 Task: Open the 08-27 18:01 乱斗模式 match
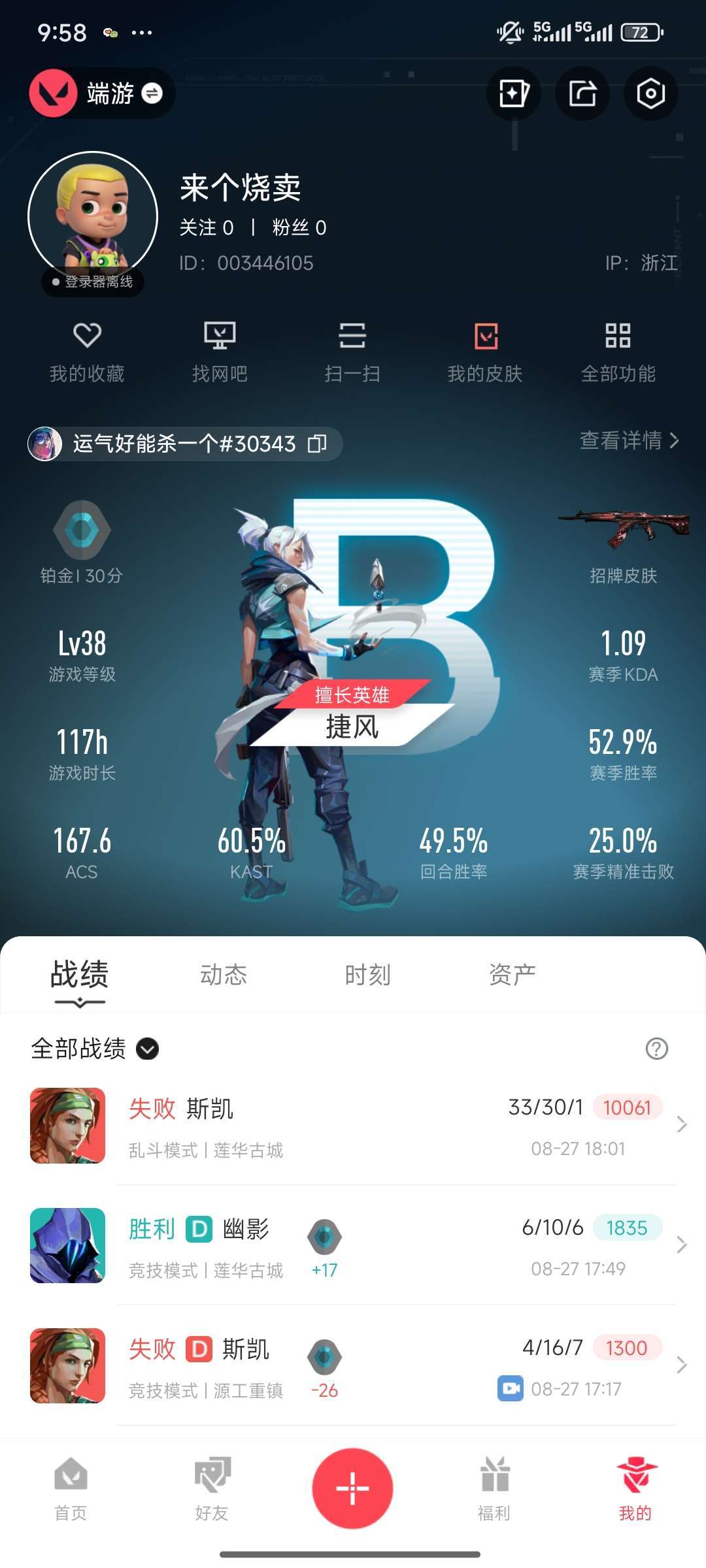click(353, 1125)
